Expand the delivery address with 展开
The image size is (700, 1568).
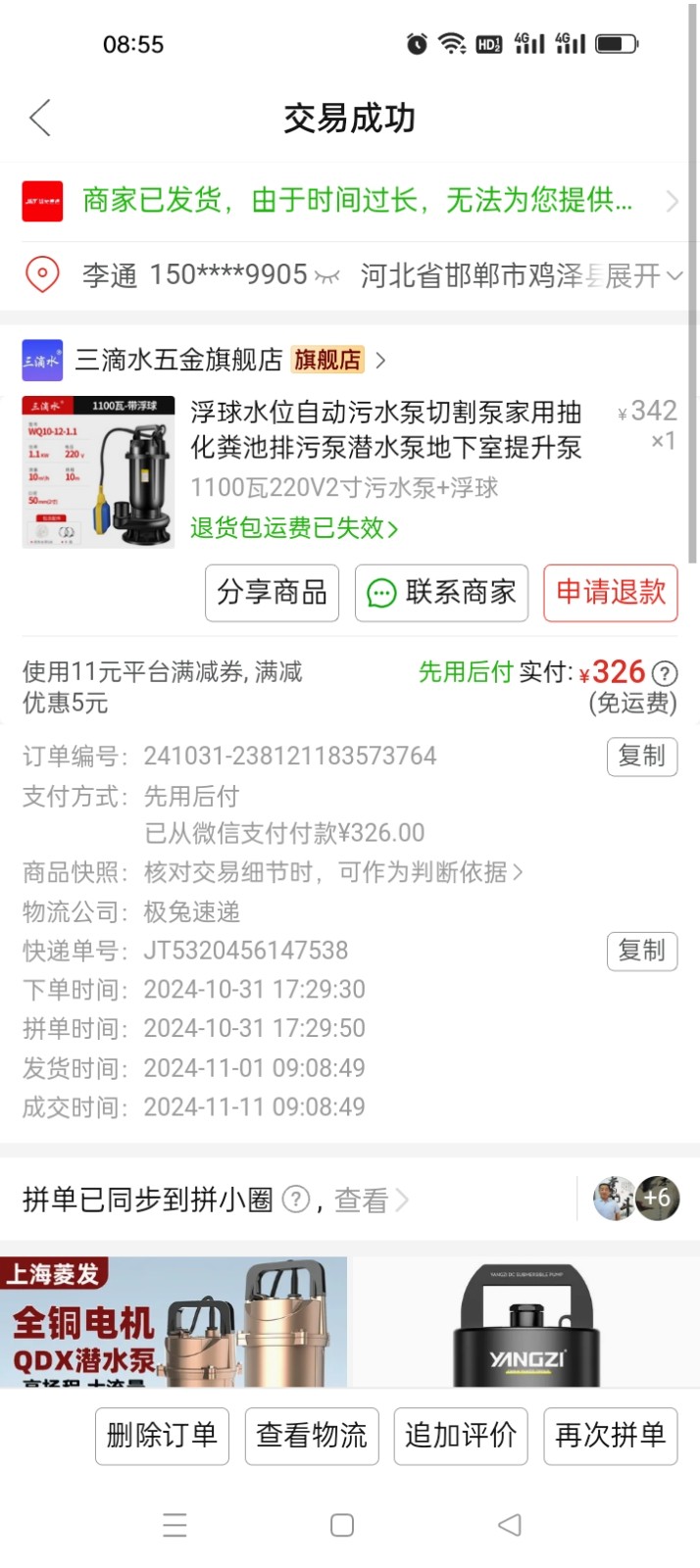click(x=643, y=276)
